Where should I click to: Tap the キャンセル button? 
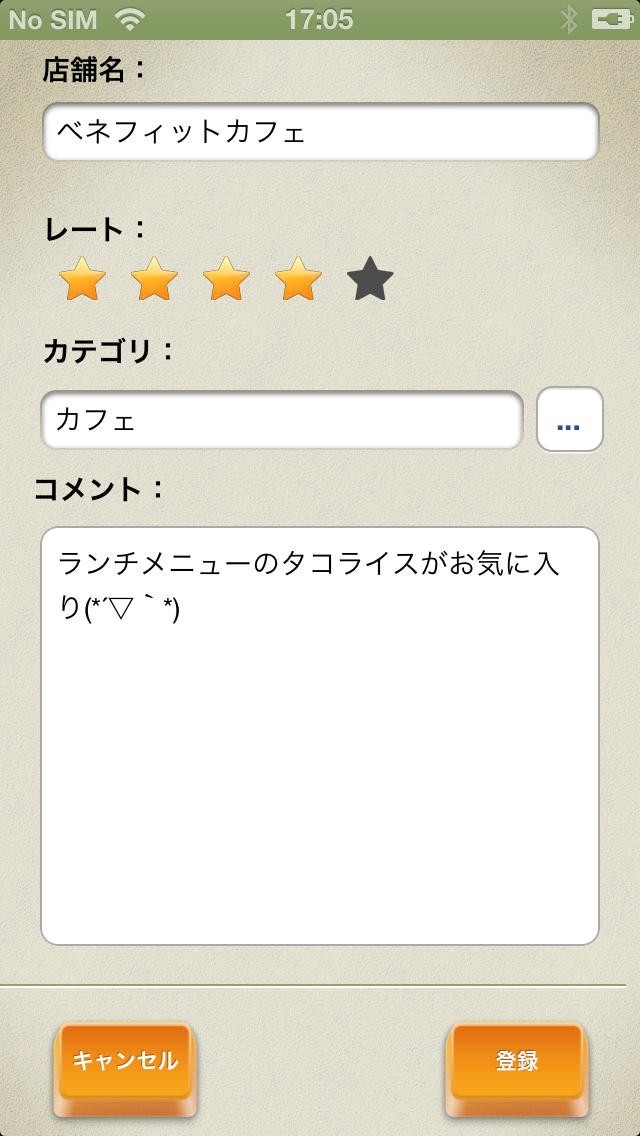click(125, 1062)
